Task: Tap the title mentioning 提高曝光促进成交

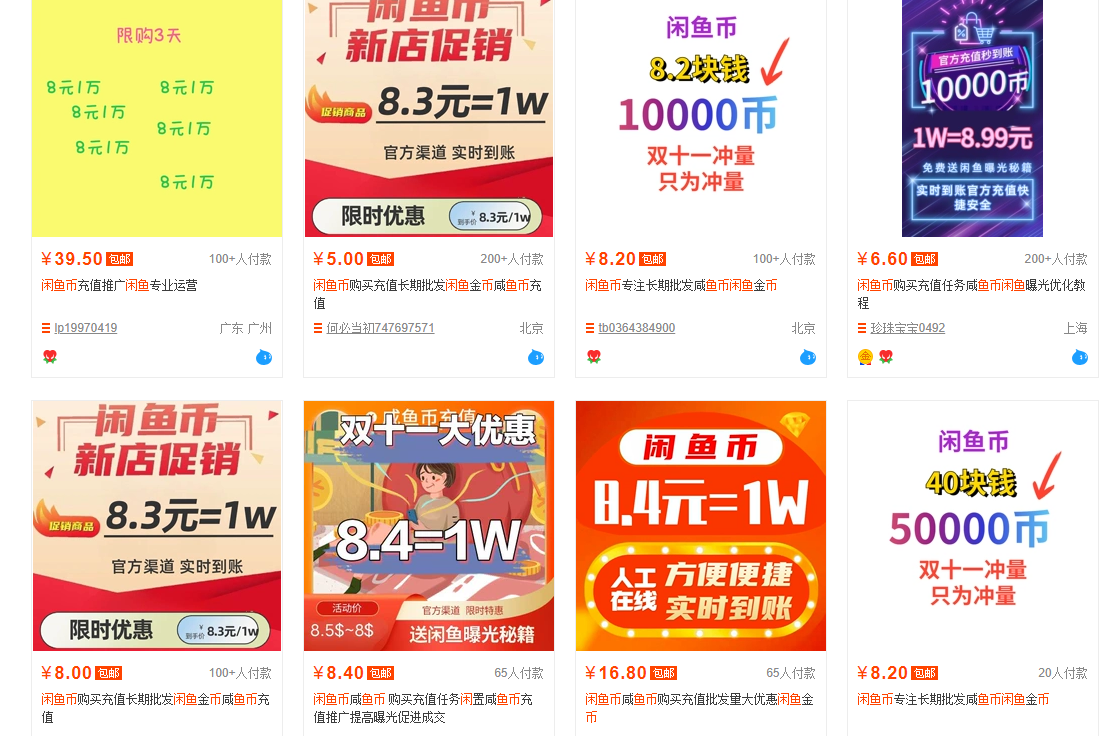Action: coord(423,708)
